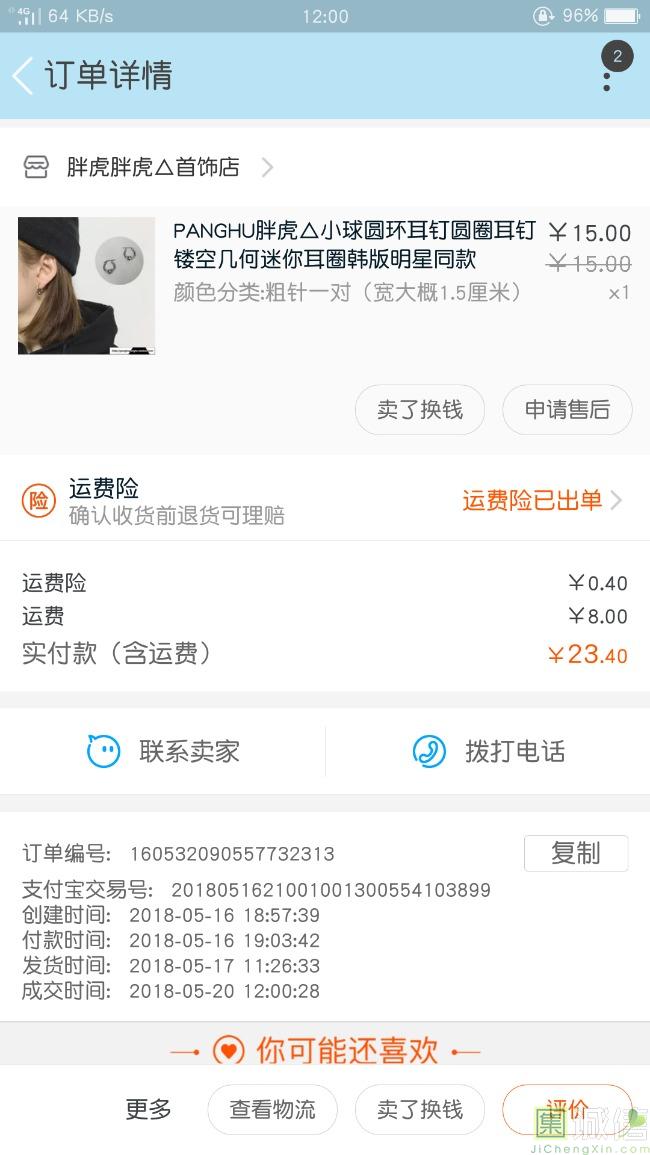
Task: Tap 申请售后 for this item
Action: 567,410
